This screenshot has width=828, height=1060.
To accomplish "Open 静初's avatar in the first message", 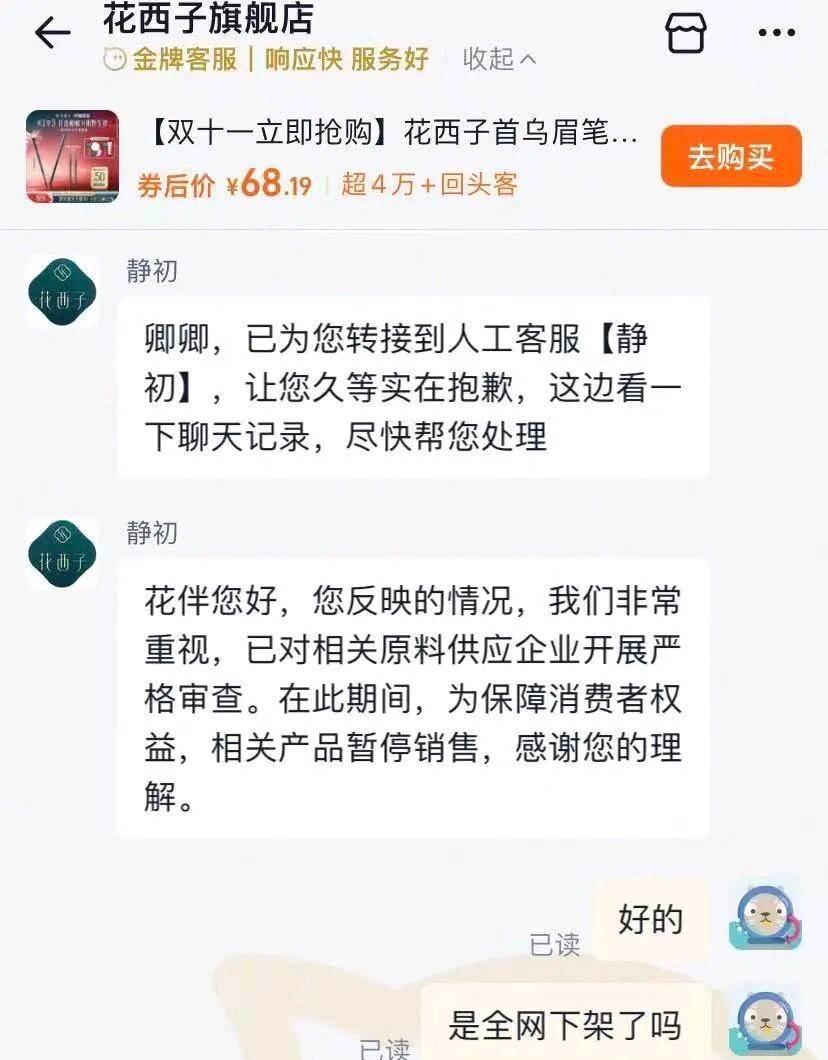I will tap(62, 292).
